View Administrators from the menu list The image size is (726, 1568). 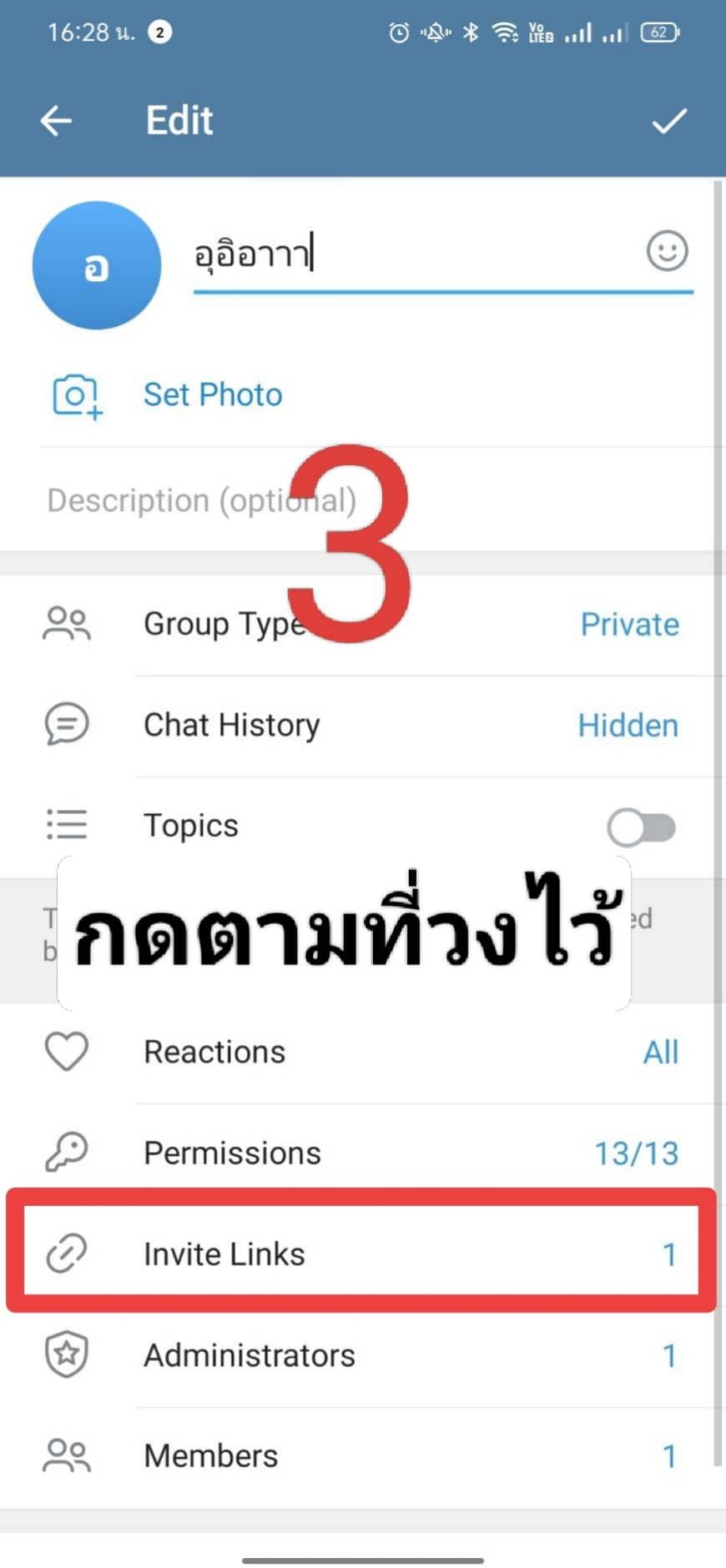click(x=363, y=1355)
